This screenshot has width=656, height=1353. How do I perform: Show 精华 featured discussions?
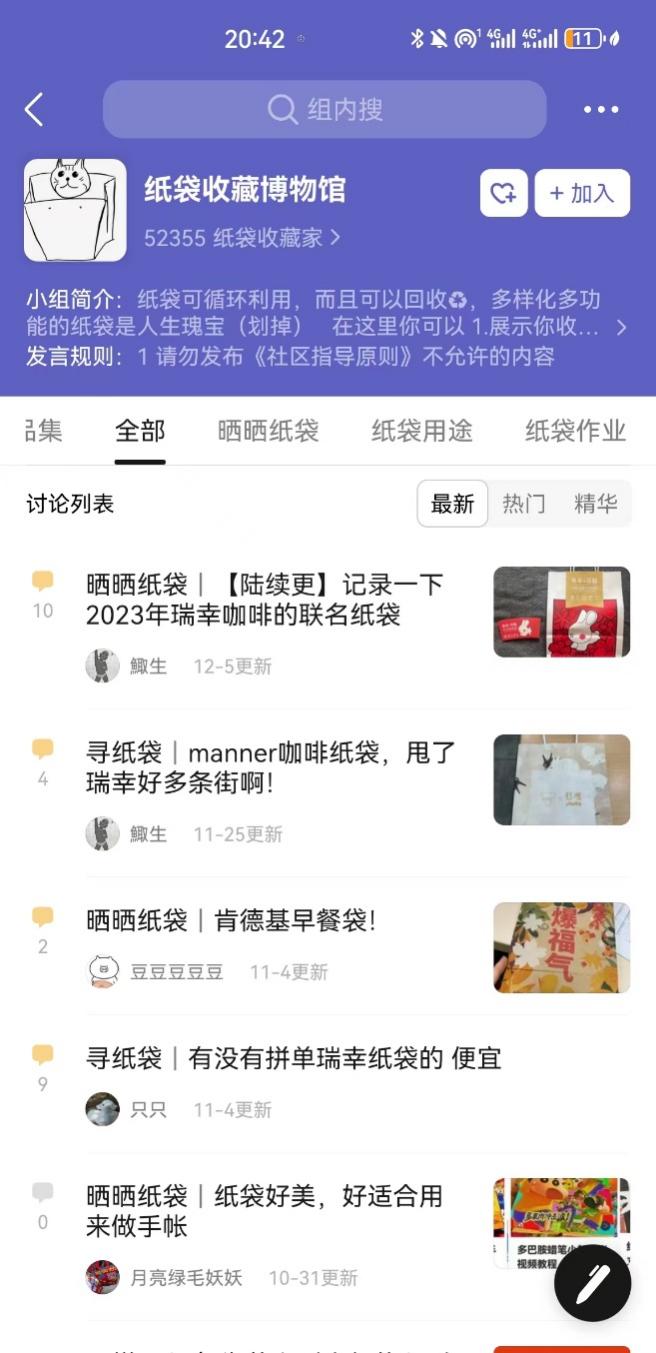tap(596, 504)
